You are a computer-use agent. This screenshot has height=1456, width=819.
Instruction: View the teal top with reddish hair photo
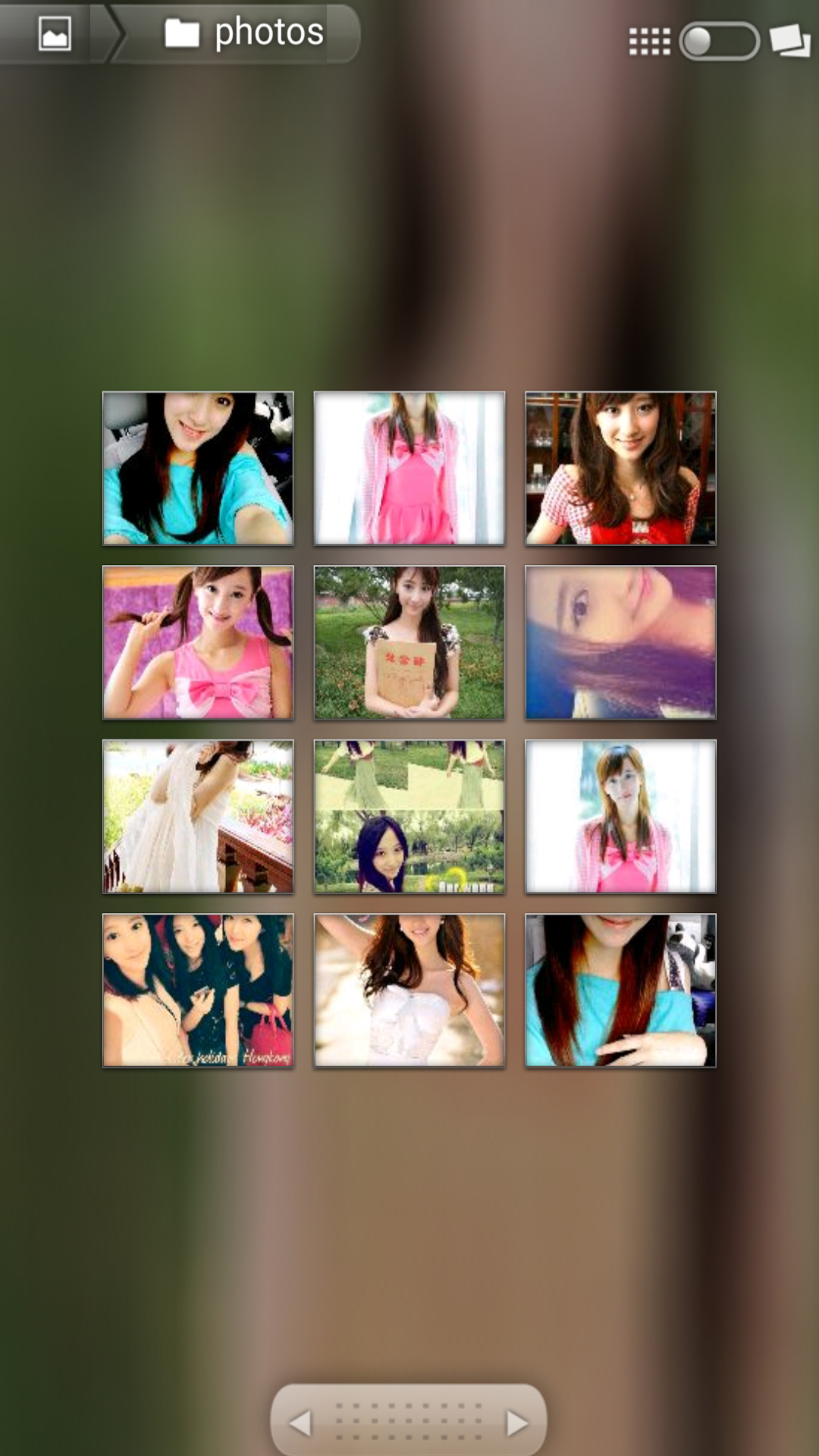[620, 990]
